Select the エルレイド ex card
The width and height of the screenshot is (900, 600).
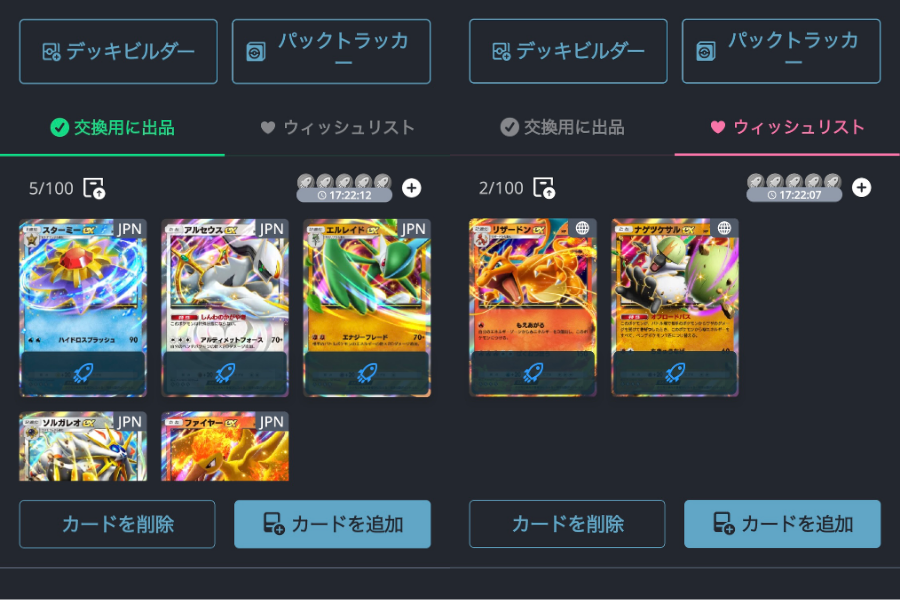366,285
